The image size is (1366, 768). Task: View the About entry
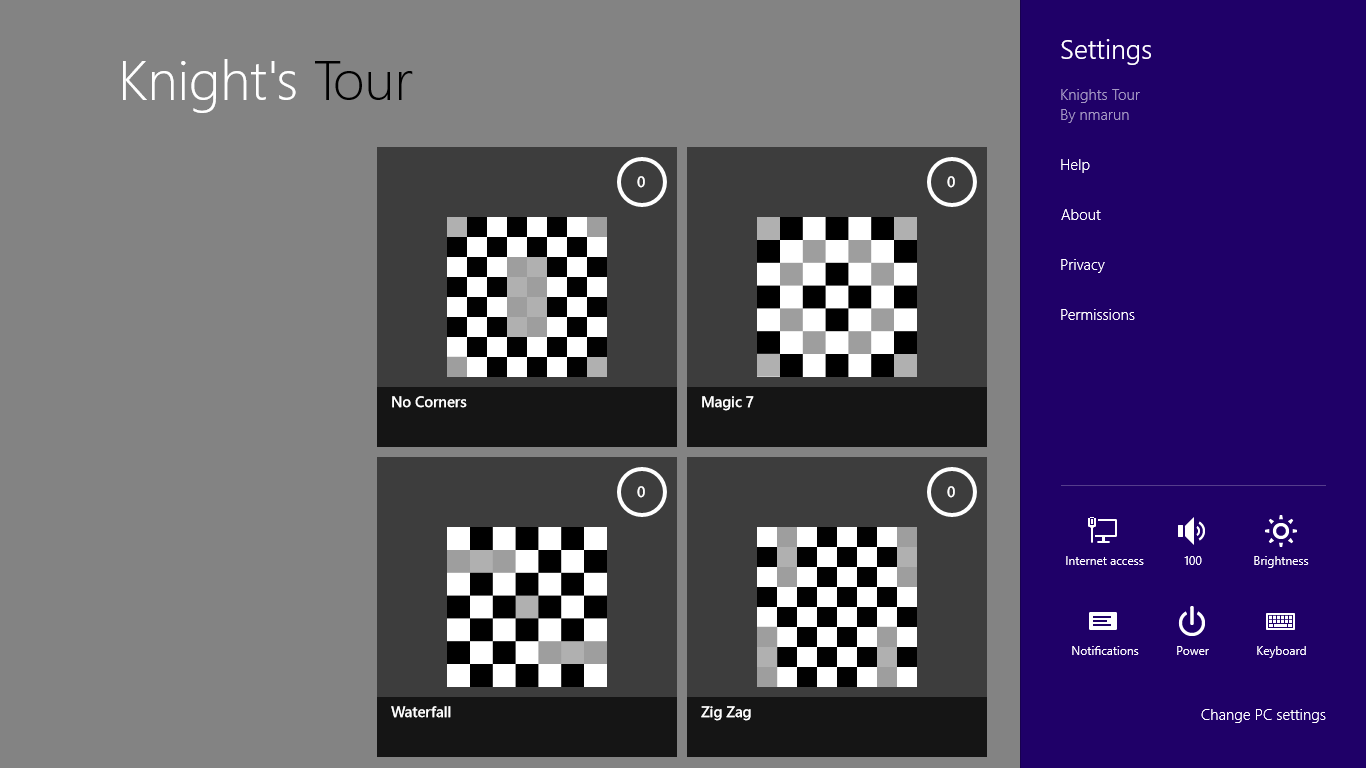pos(1081,215)
